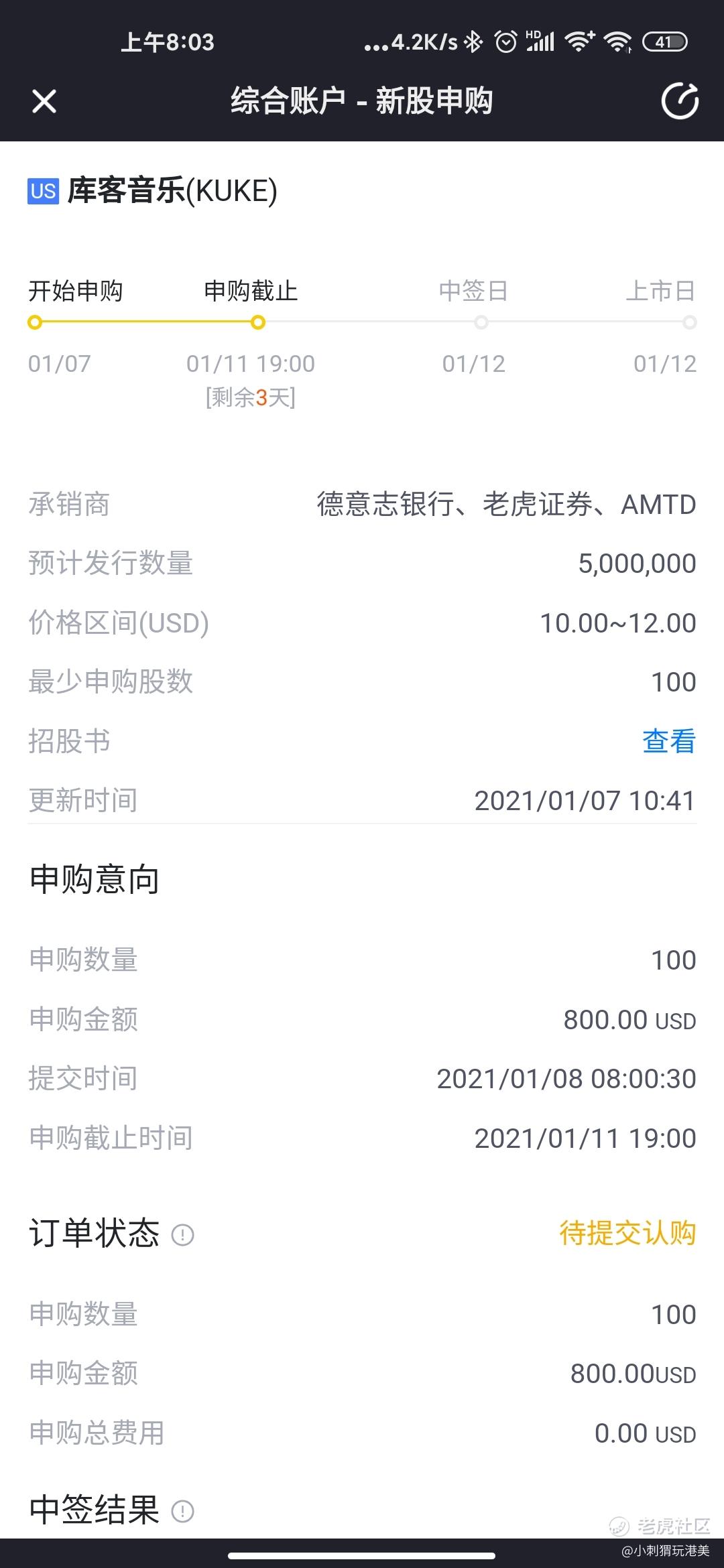Open the 查看 prospectus link

click(668, 741)
